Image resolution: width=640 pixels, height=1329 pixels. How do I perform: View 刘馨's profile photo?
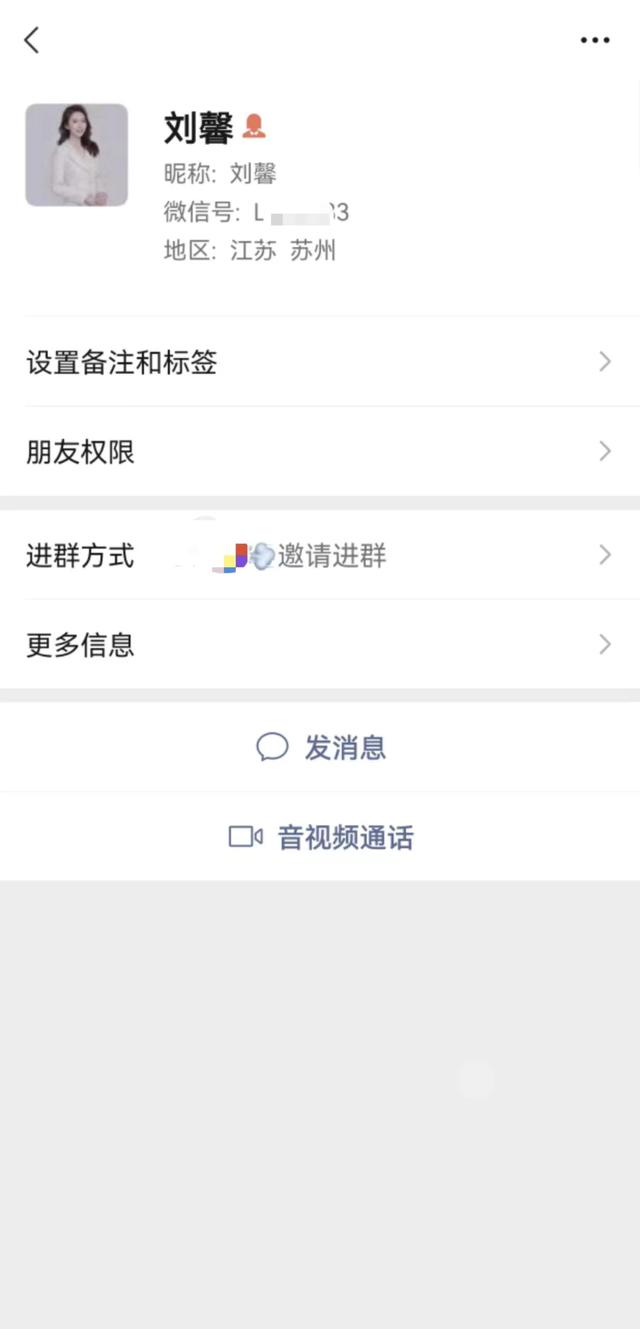click(77, 155)
